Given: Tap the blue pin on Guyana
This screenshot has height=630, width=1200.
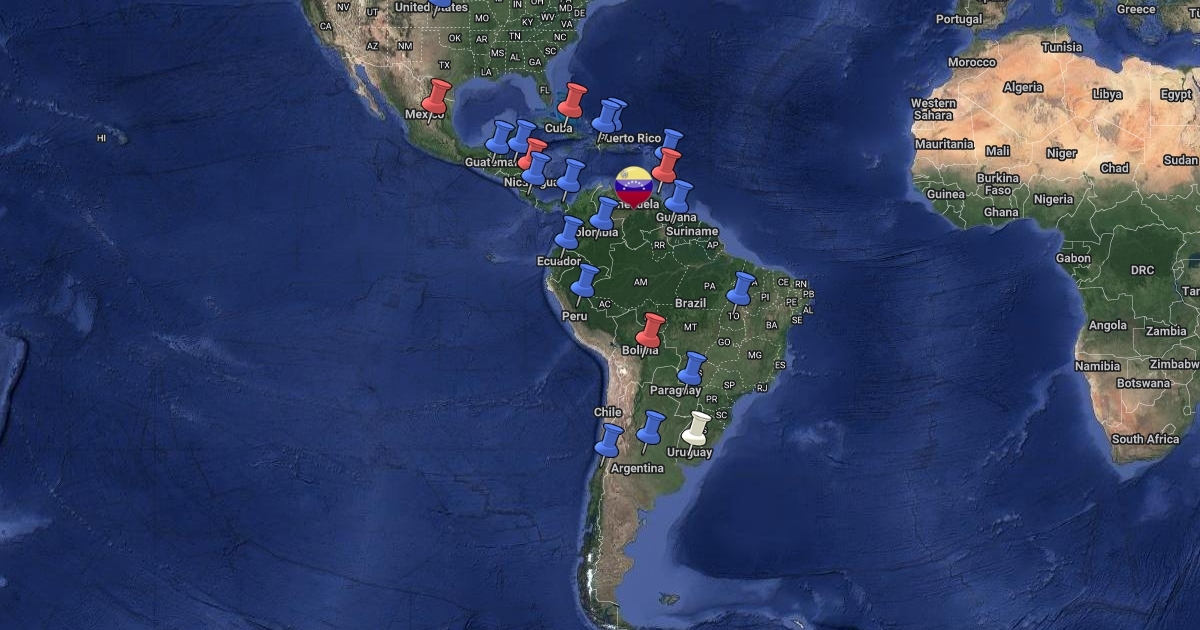Looking at the screenshot, I should tap(679, 196).
